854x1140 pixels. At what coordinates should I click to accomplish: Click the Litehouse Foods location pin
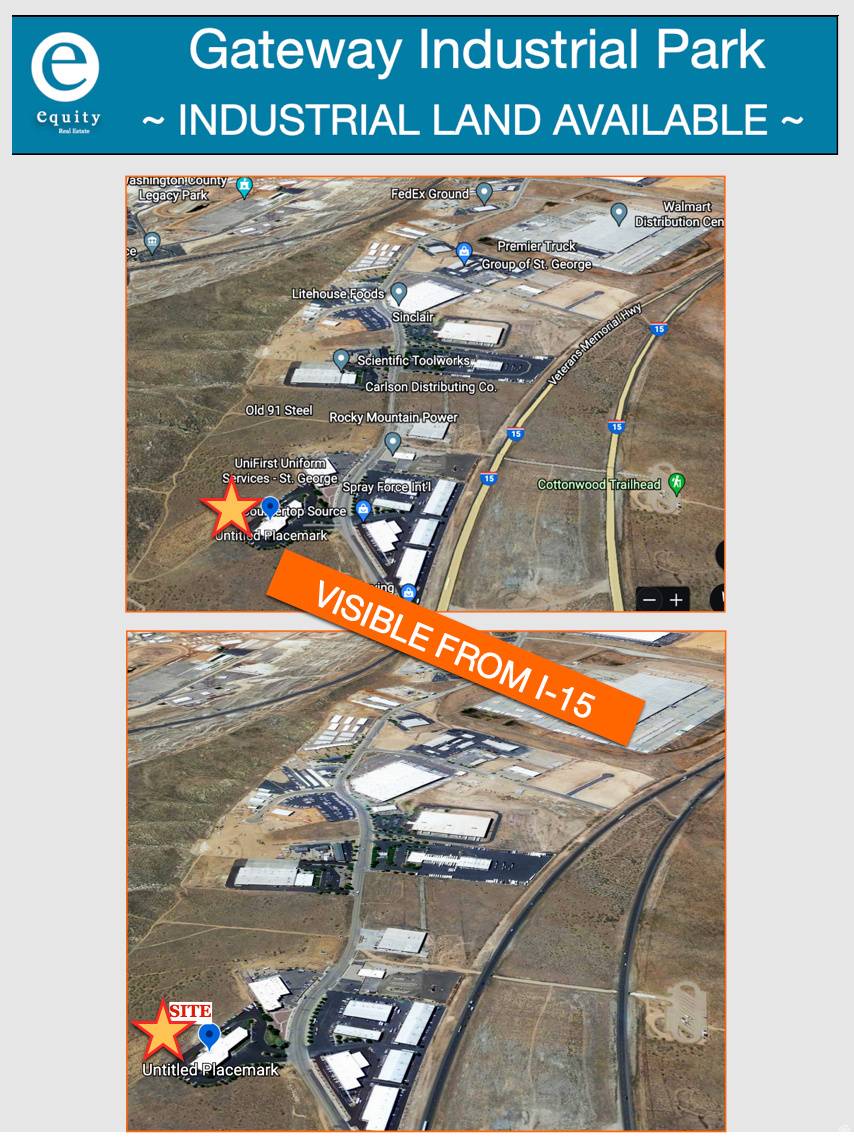[x=398, y=293]
